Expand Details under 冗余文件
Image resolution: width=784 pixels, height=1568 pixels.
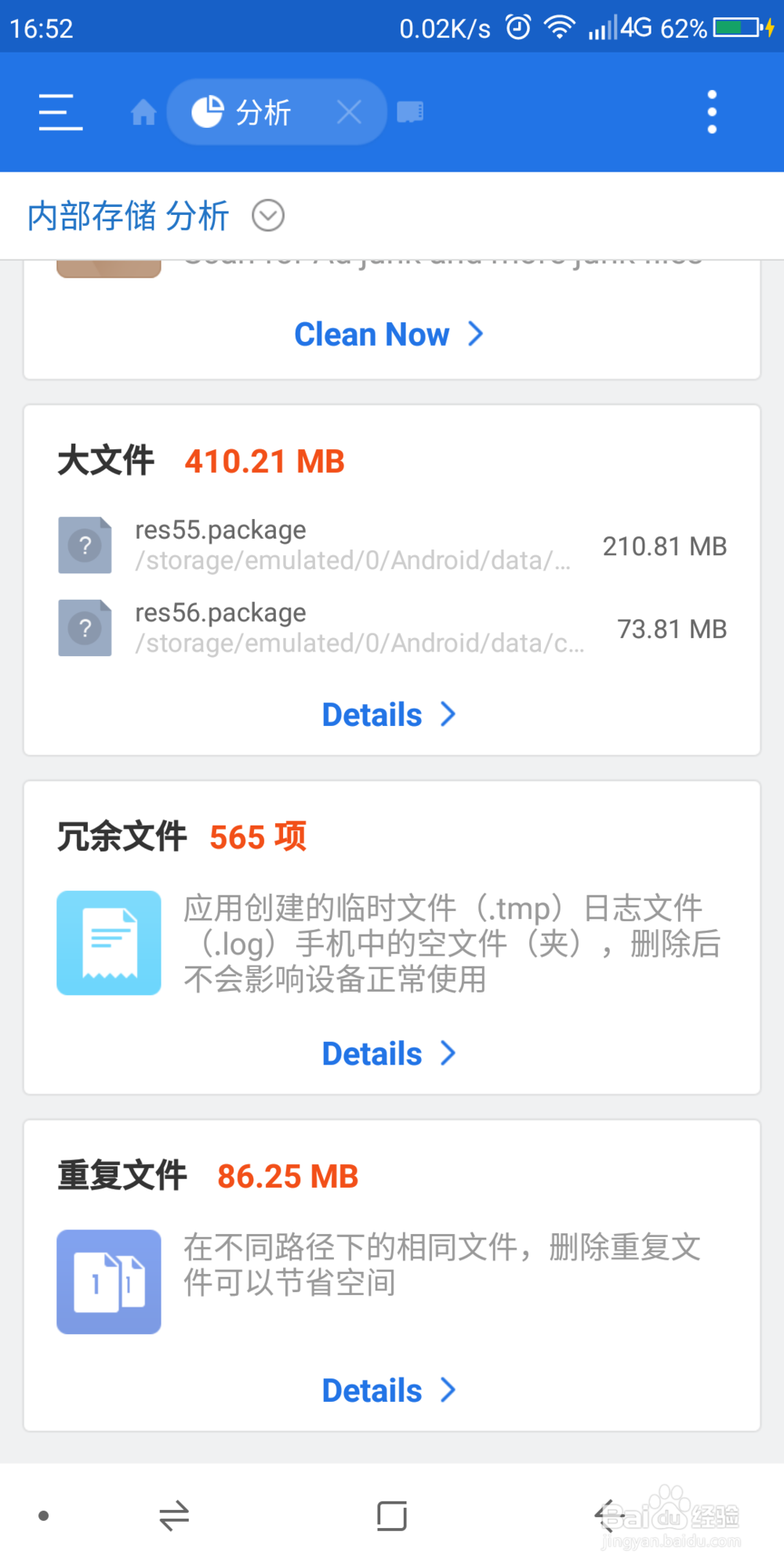(x=390, y=1053)
